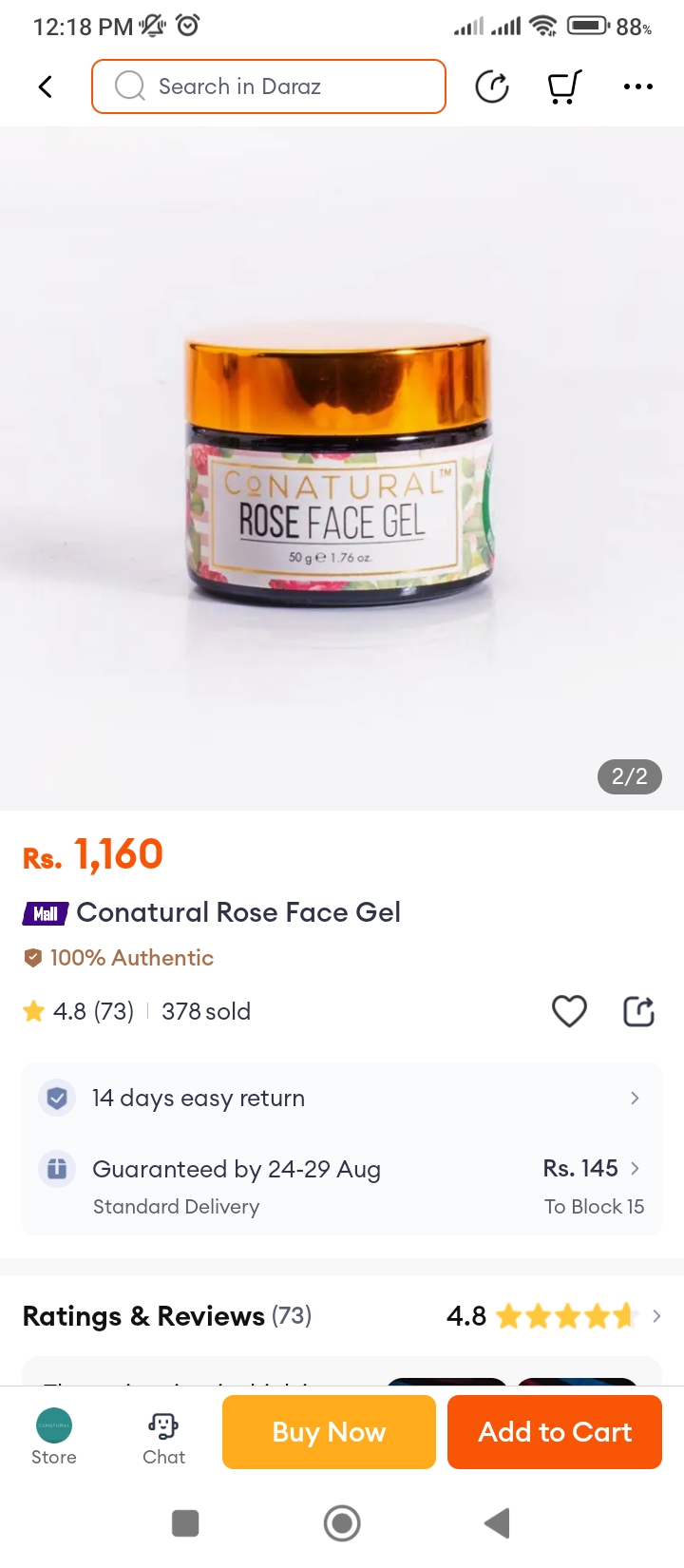Add the face gel to cart
Screen dimensions: 684x1568
click(555, 1432)
